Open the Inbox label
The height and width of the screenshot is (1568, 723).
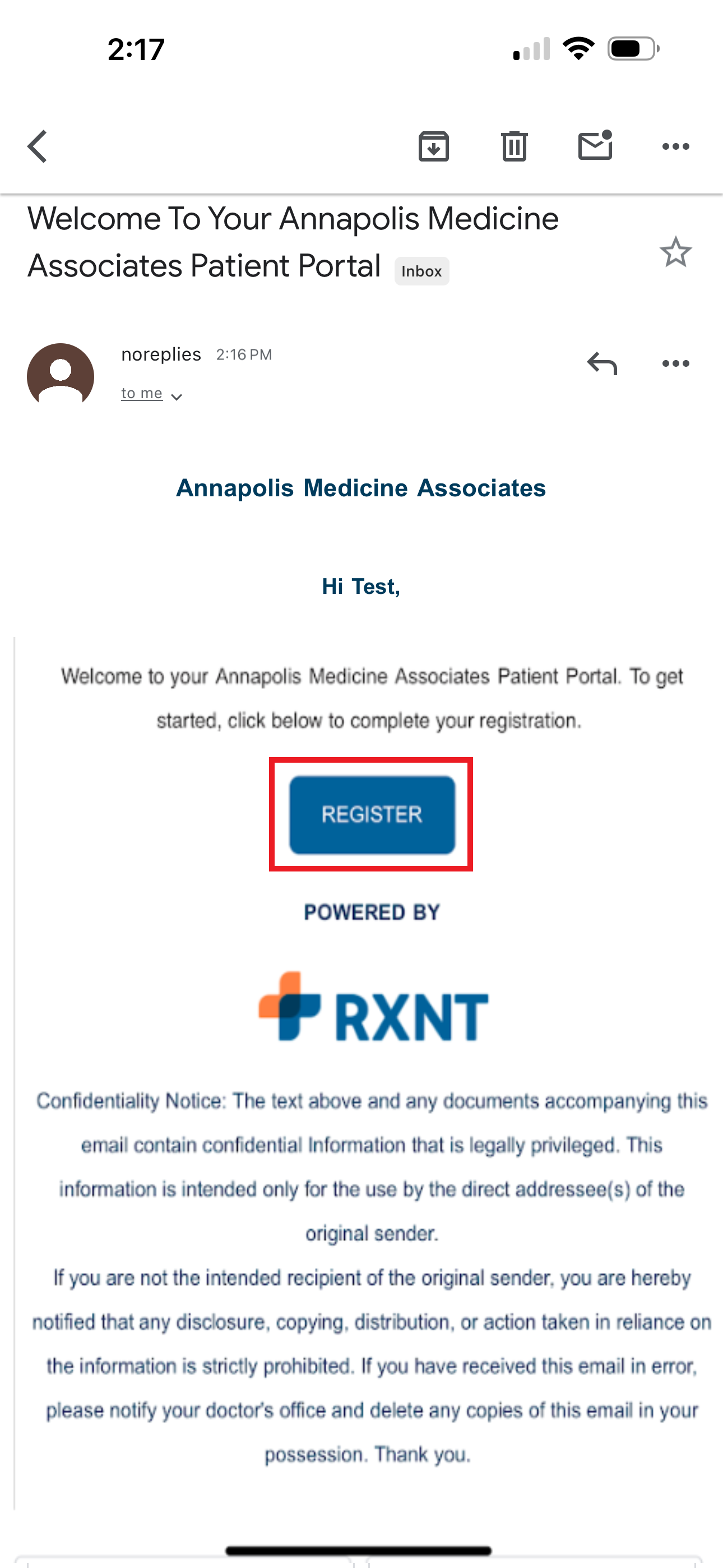coord(421,271)
